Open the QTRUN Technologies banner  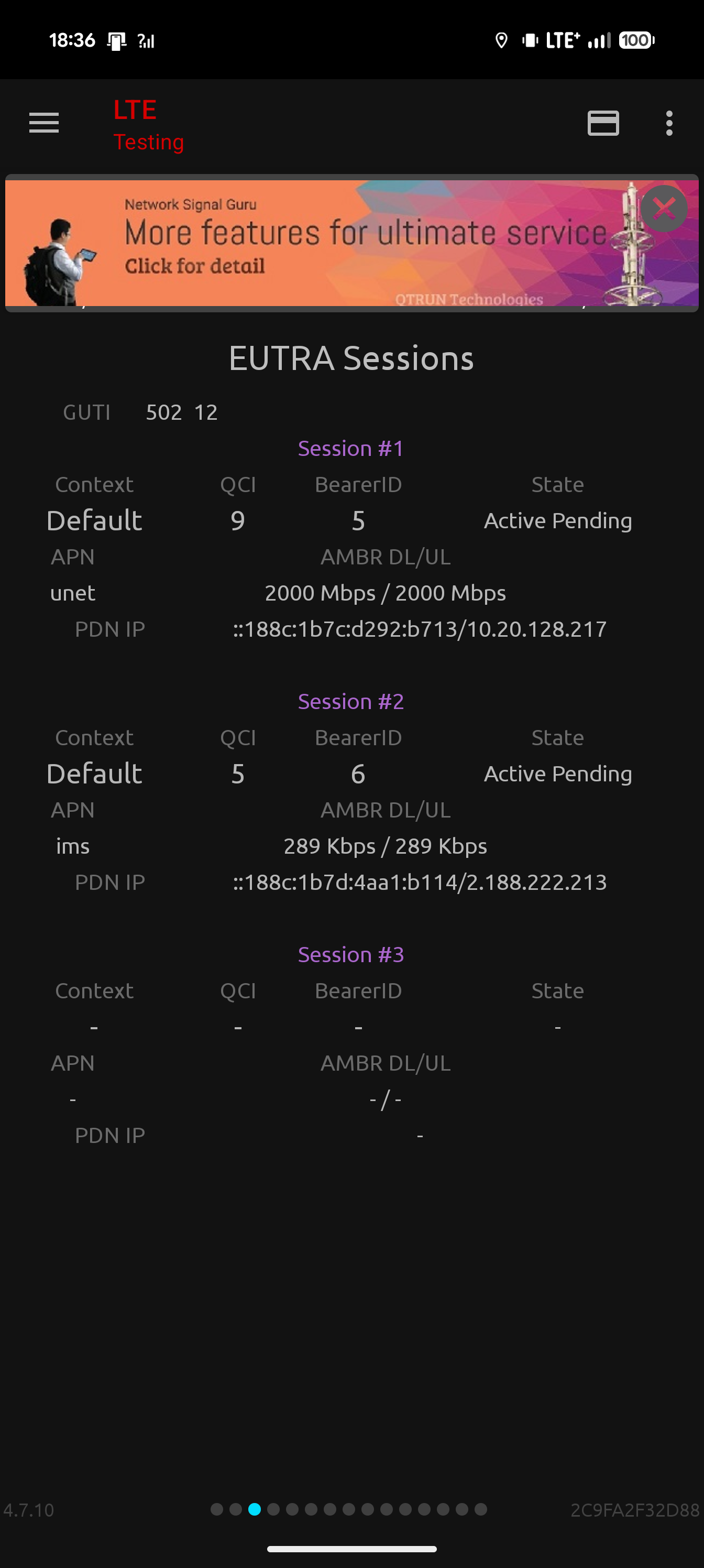click(x=470, y=299)
